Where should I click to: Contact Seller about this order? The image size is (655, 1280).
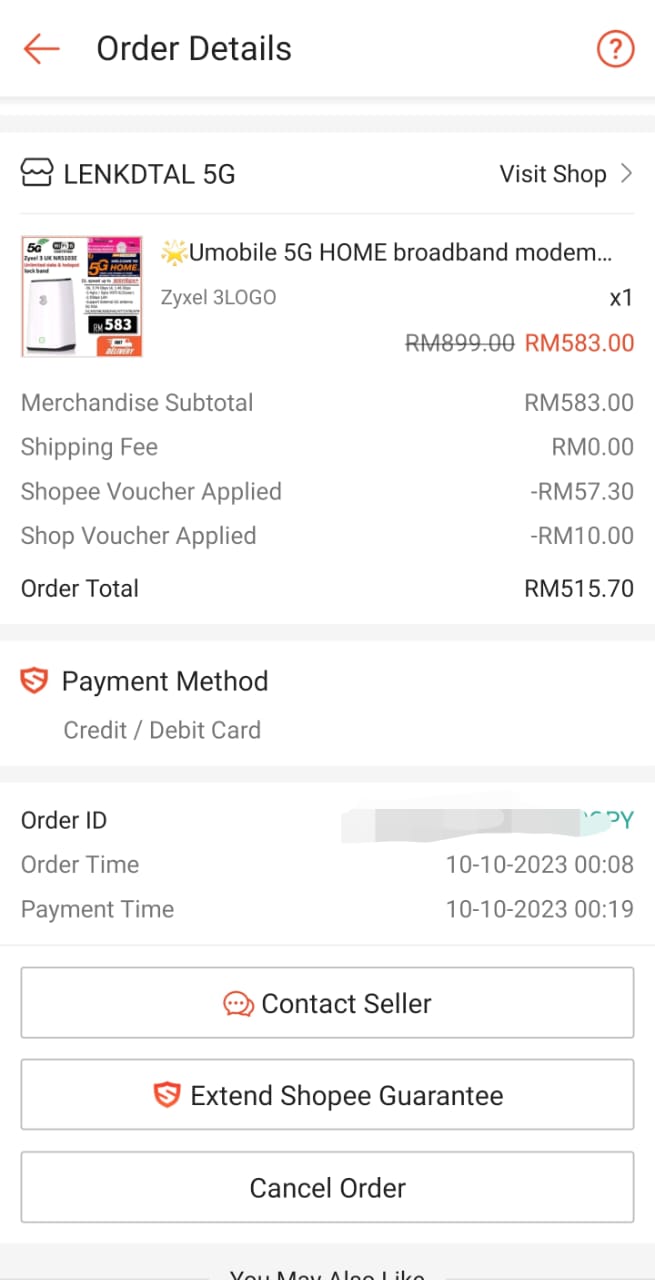[x=327, y=1003]
